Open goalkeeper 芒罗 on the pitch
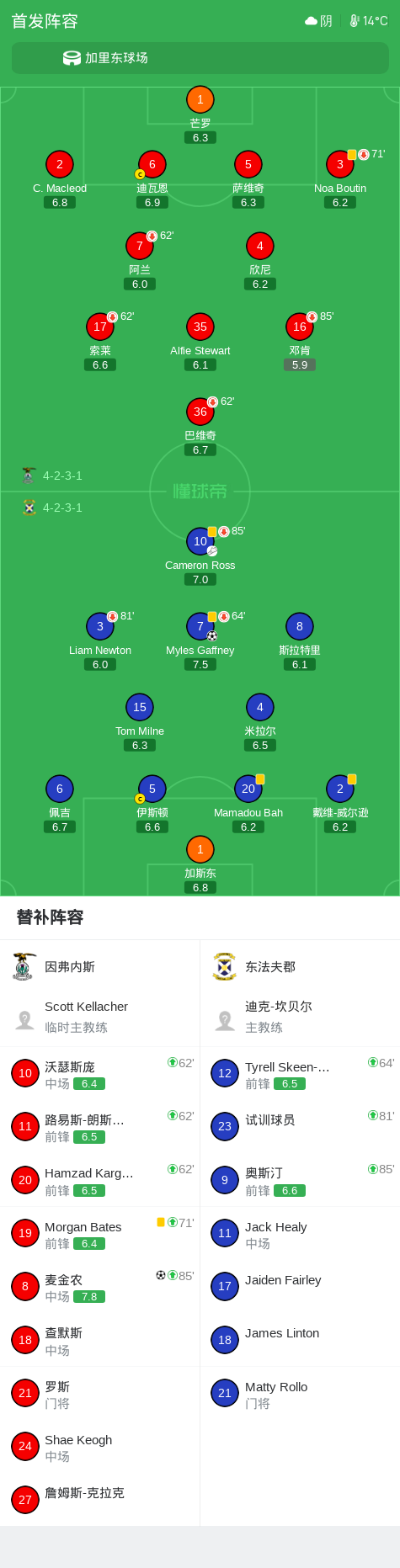This screenshot has width=400, height=1568. [200, 114]
